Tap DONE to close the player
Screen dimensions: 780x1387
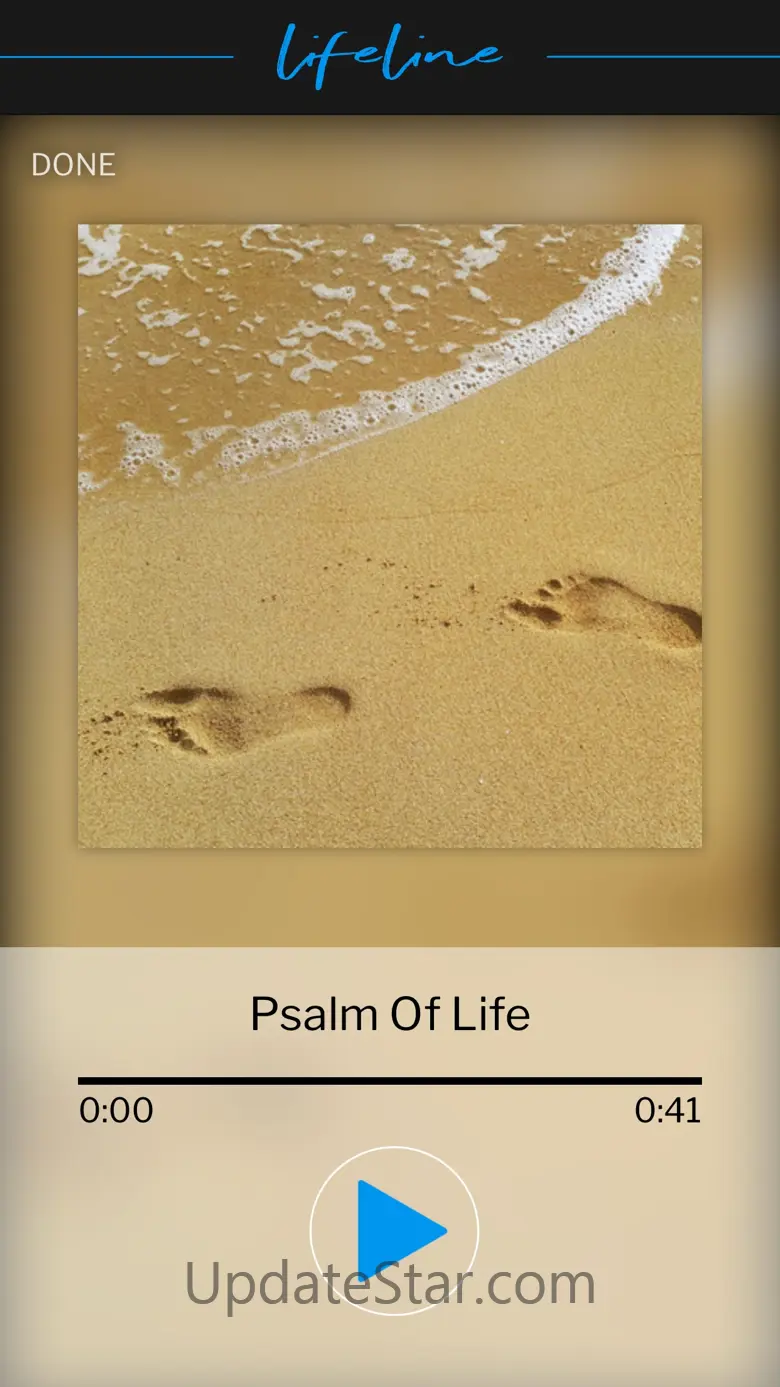click(74, 165)
